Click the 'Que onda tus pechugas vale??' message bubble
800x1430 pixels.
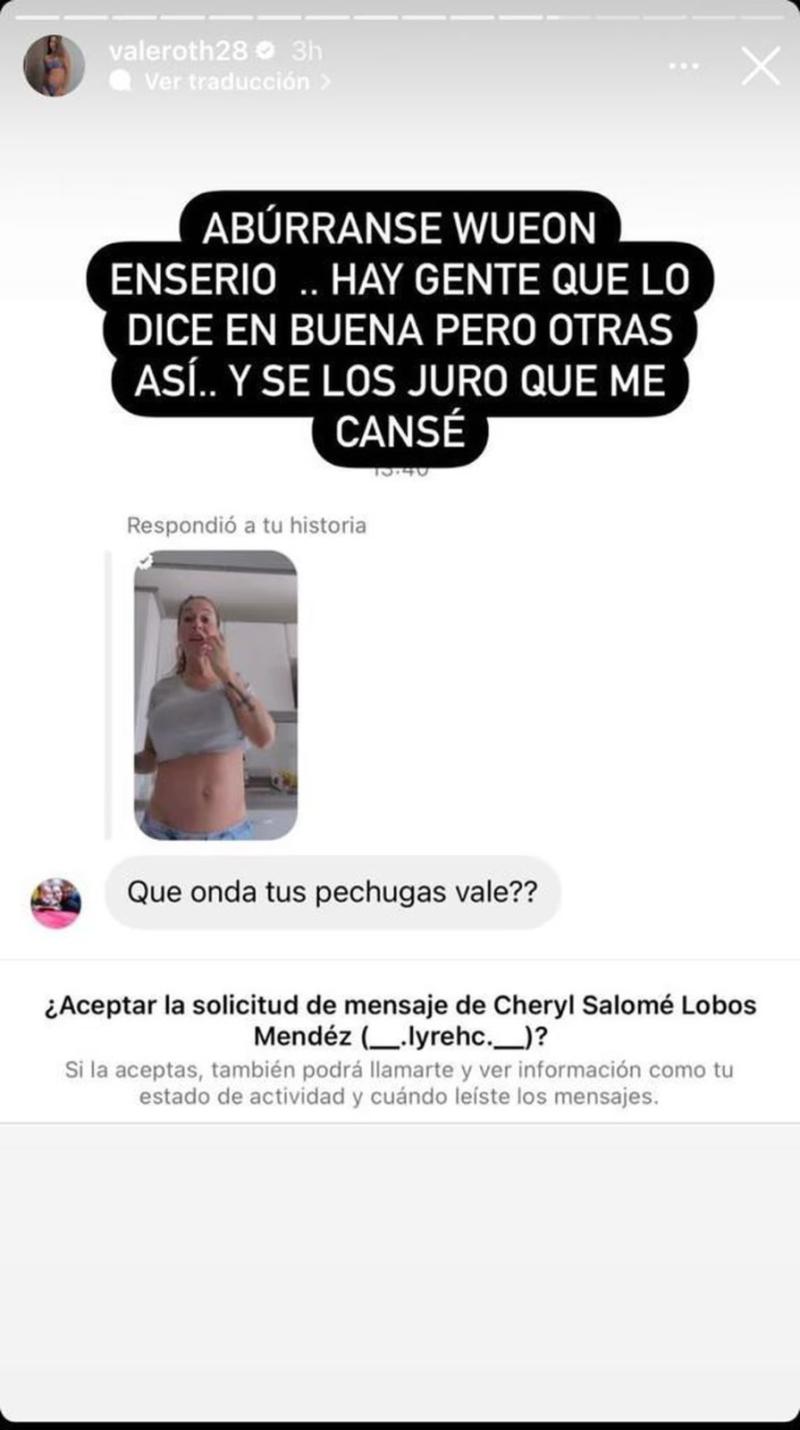coord(330,891)
